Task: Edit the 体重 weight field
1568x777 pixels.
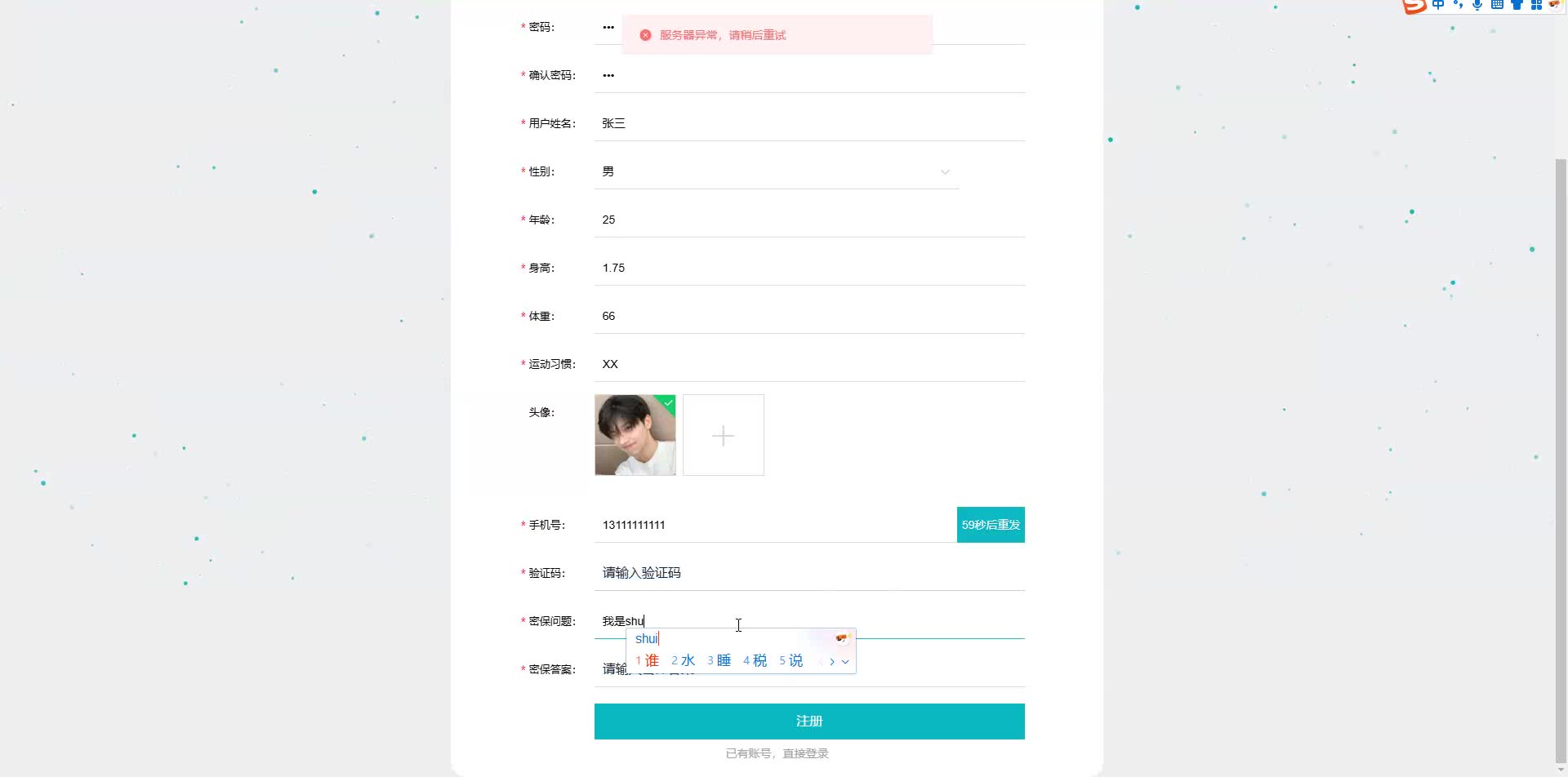Action: click(809, 316)
